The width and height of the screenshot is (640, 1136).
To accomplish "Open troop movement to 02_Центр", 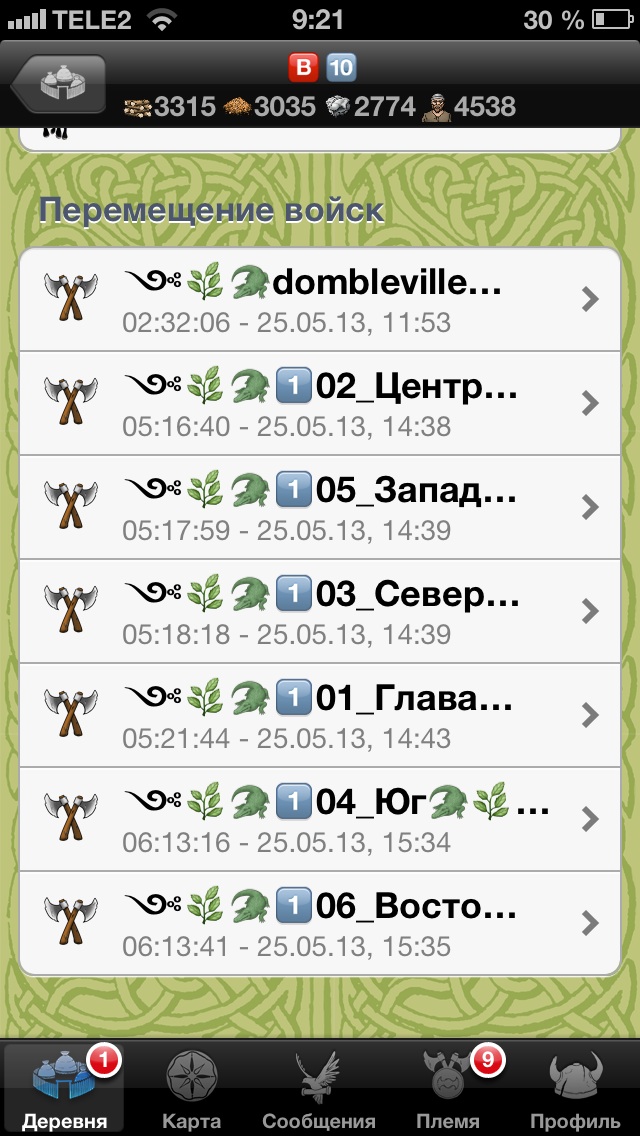I will (320, 403).
